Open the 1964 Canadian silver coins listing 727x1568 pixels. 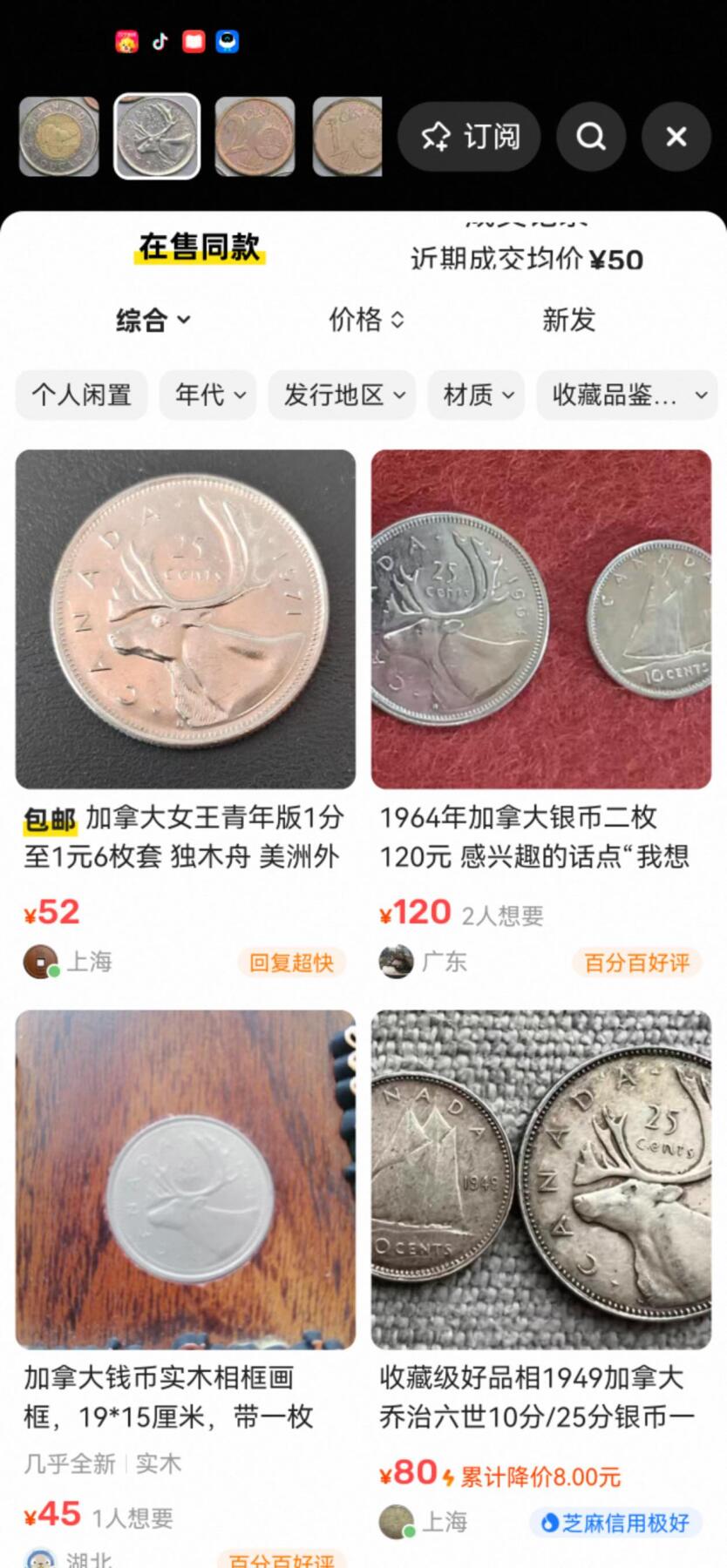click(x=541, y=619)
